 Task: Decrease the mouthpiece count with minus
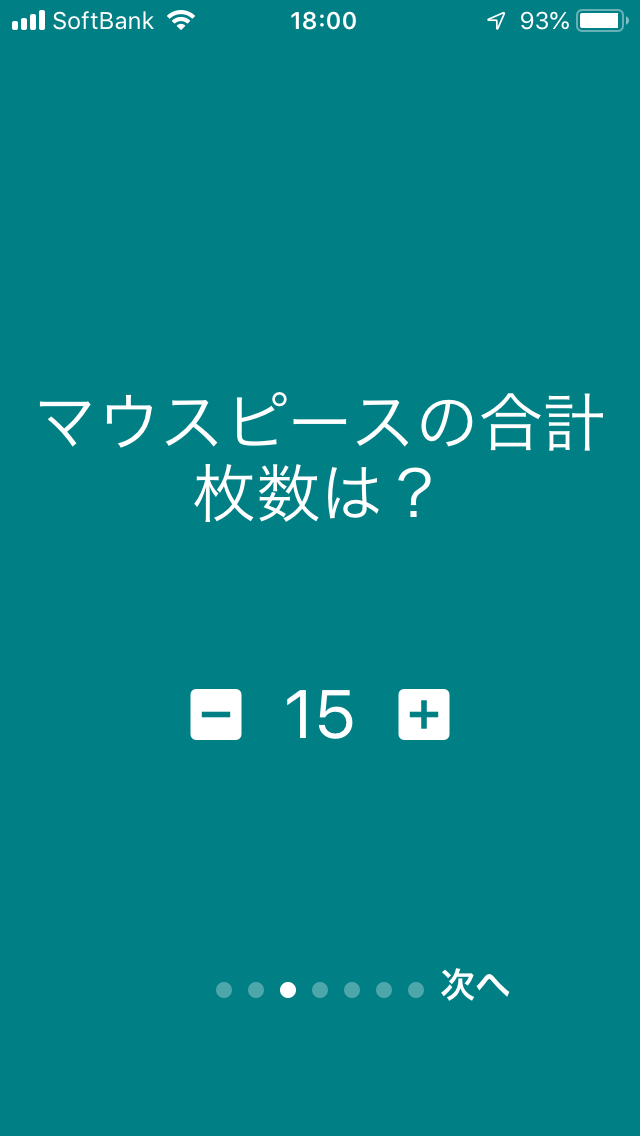tap(216, 715)
